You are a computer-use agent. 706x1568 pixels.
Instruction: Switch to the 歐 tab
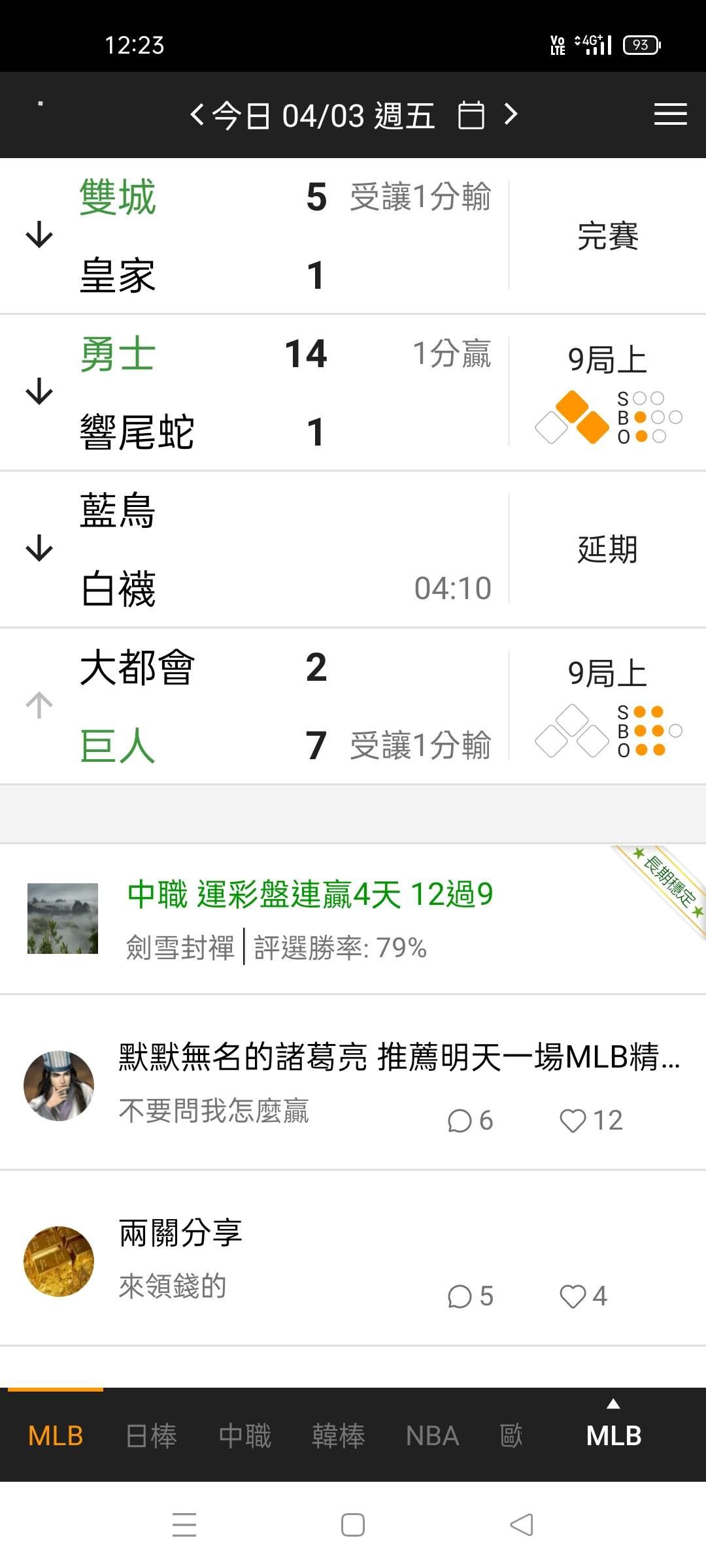click(511, 1436)
